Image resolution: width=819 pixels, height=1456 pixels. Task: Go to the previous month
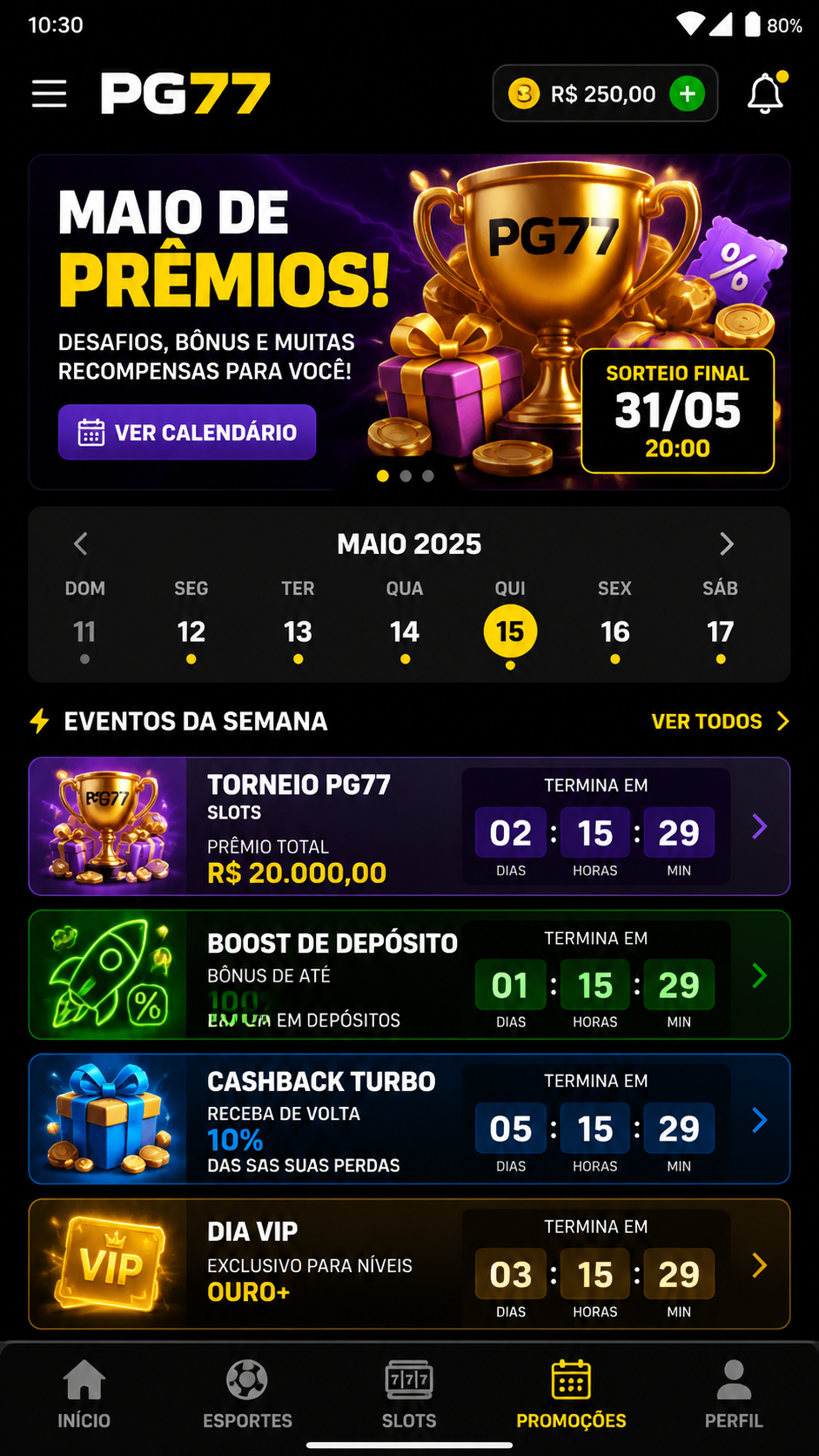click(x=81, y=544)
